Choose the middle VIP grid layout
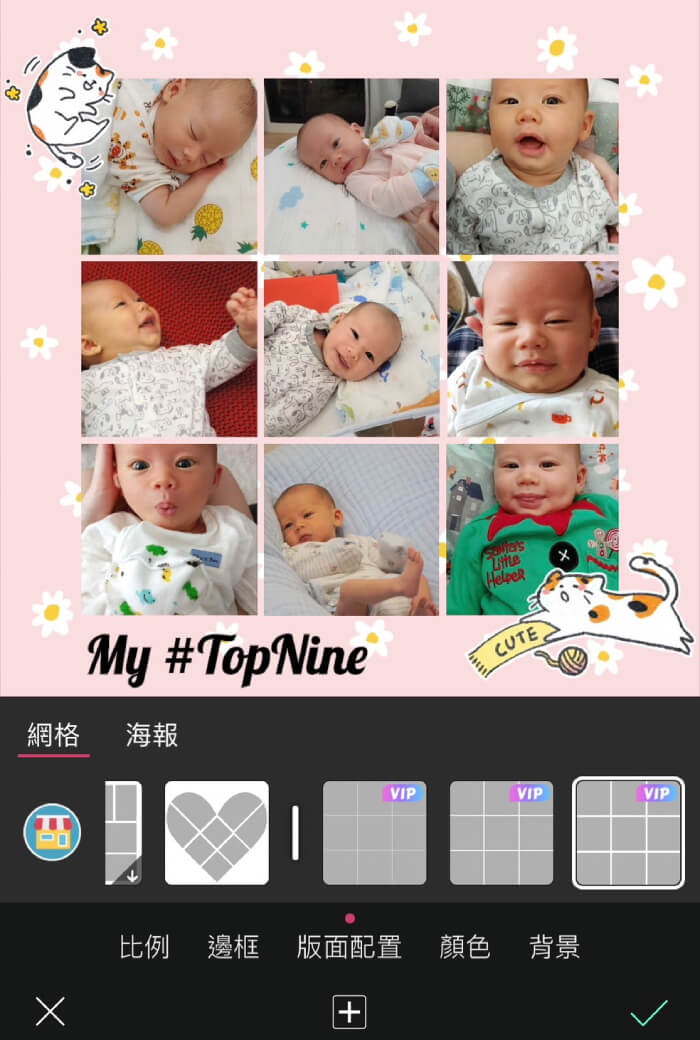 [x=501, y=832]
